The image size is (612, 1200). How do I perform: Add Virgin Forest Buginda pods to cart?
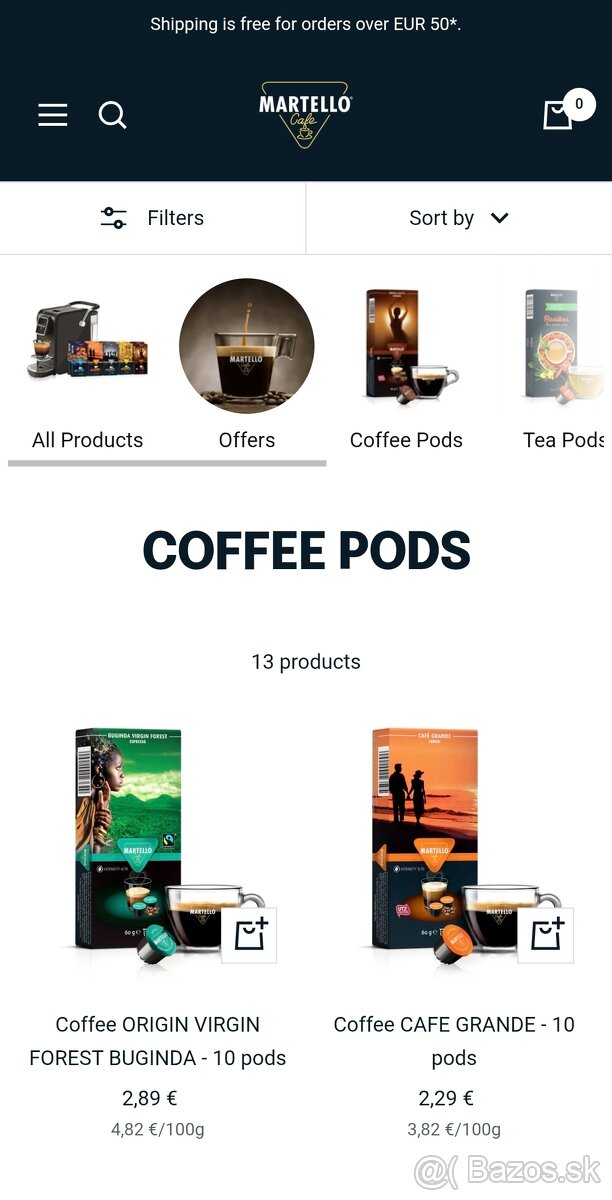[249, 935]
